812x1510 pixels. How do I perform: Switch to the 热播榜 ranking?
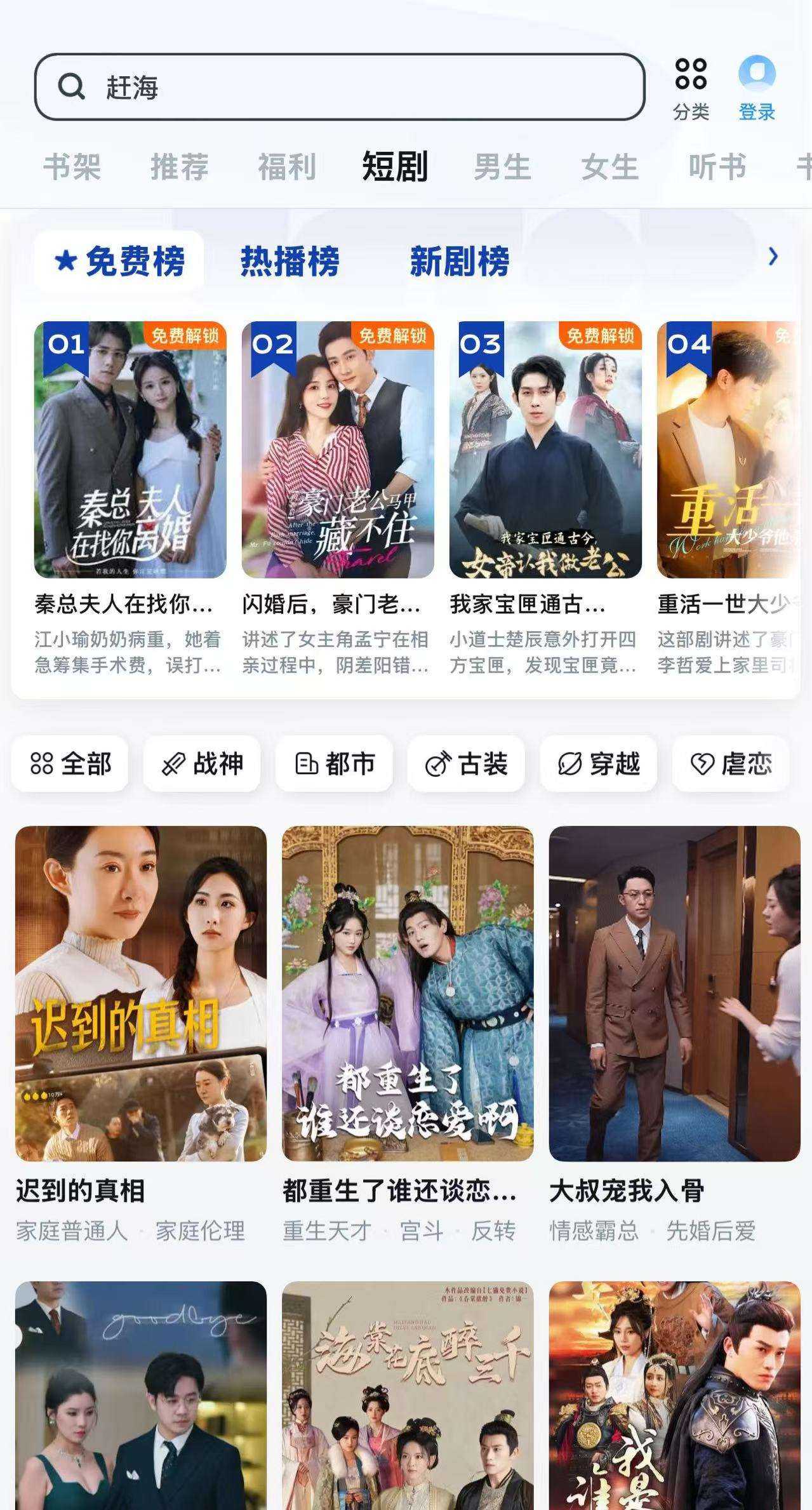click(x=290, y=261)
